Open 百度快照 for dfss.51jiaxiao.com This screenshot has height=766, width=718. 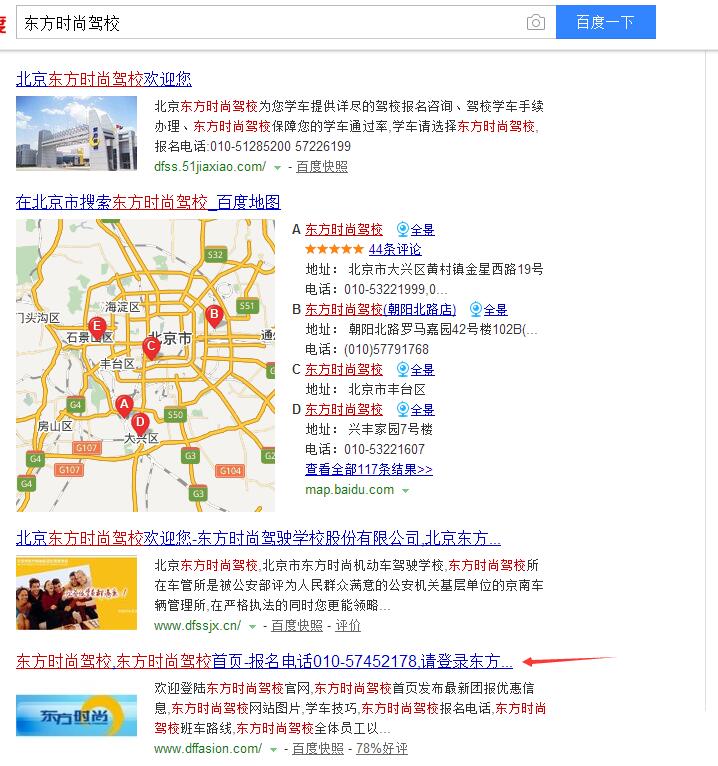322,166
